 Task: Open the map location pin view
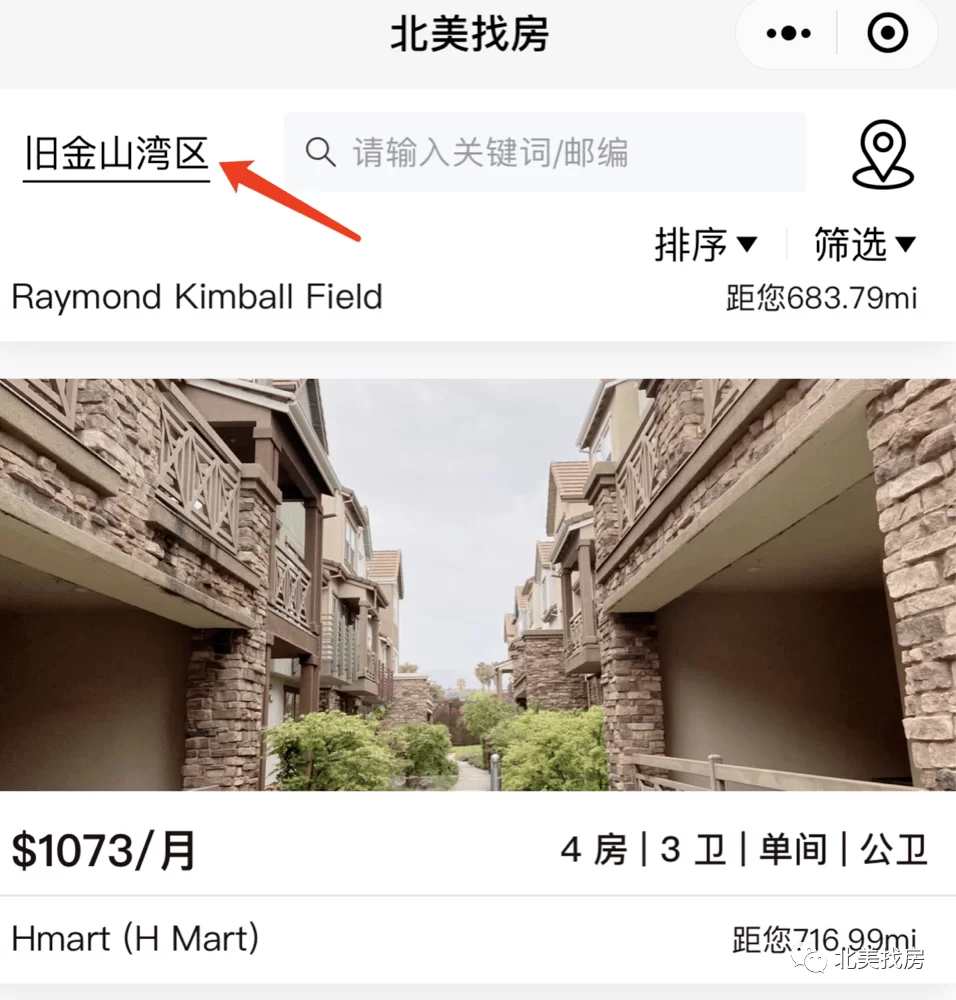coord(882,154)
